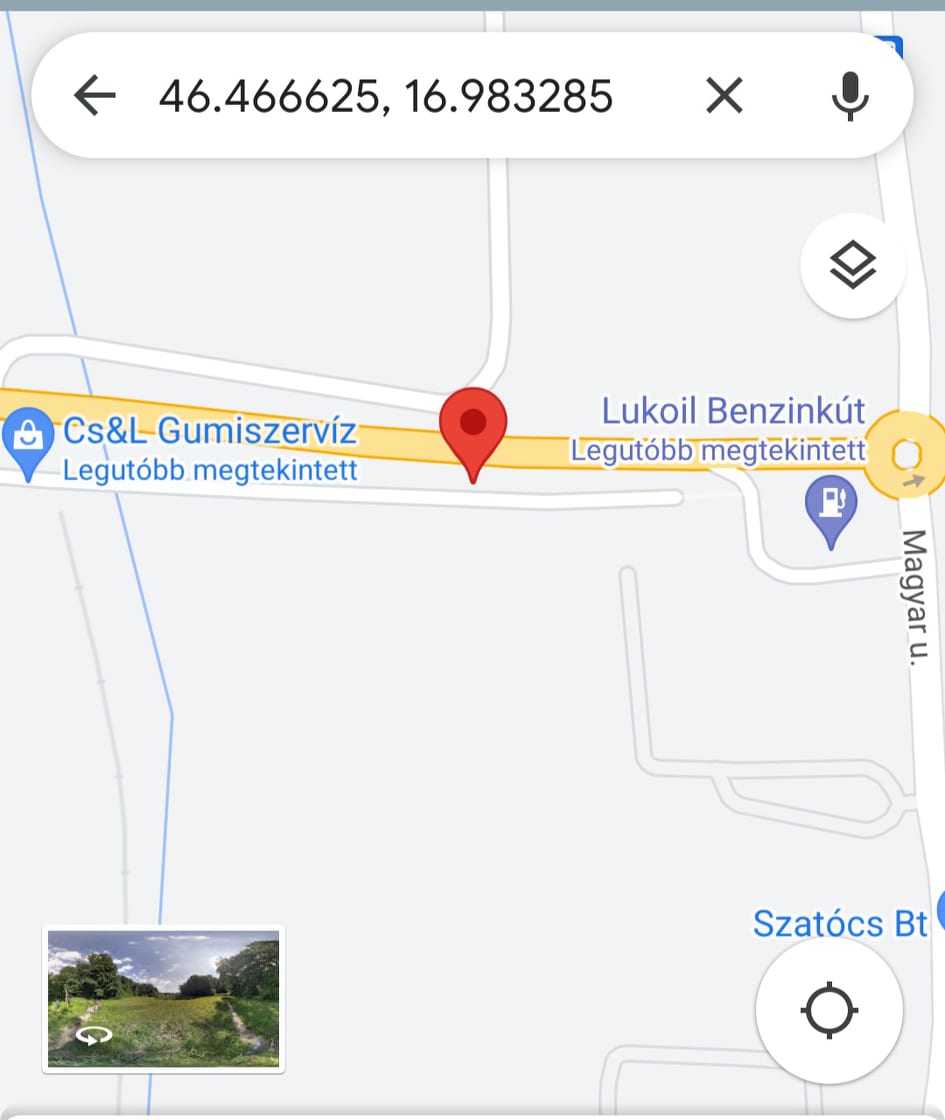Open the map layers selector
Viewport: 945px width, 1120px height.
(x=852, y=265)
